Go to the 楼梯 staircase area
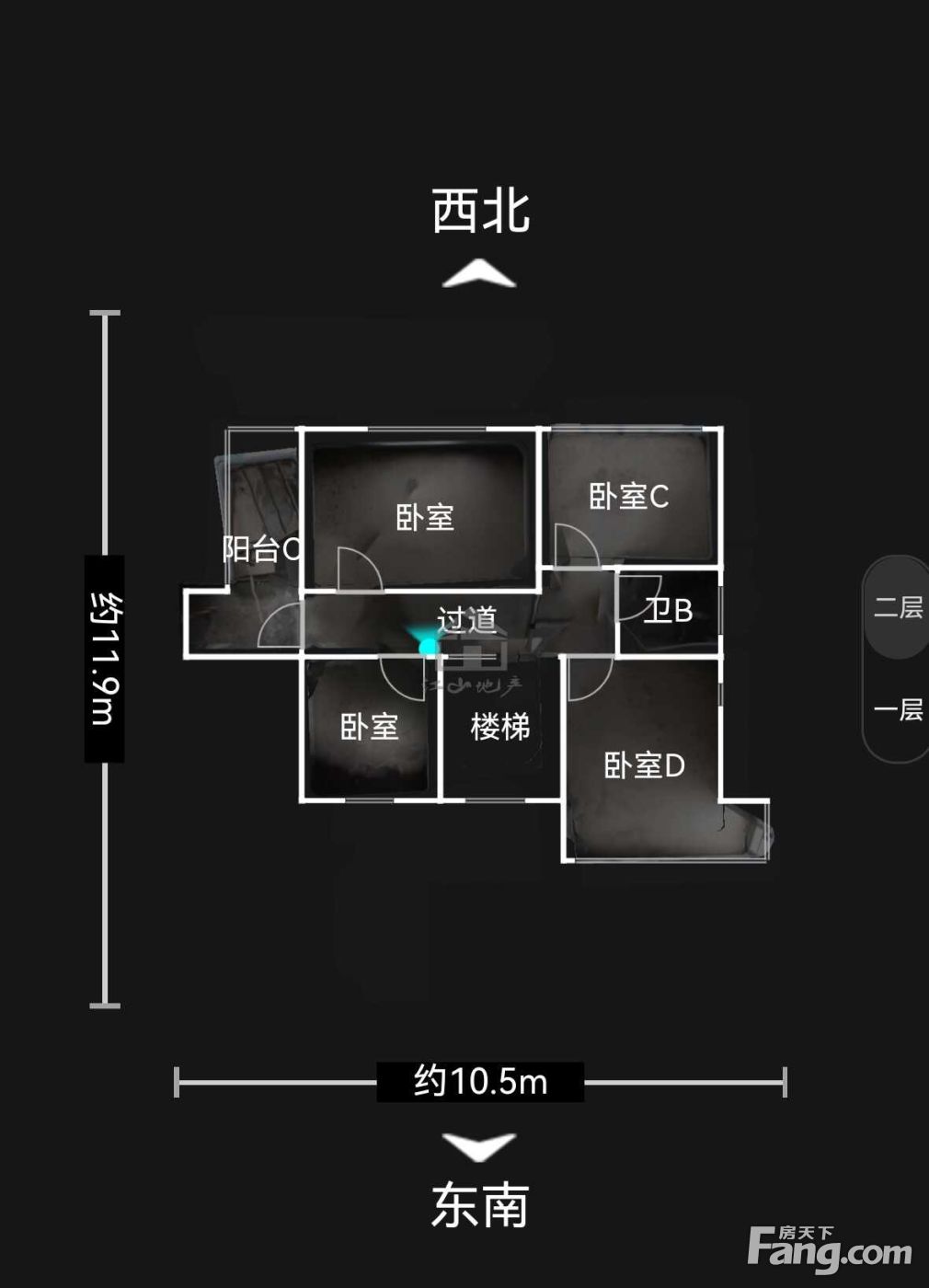 click(500, 727)
